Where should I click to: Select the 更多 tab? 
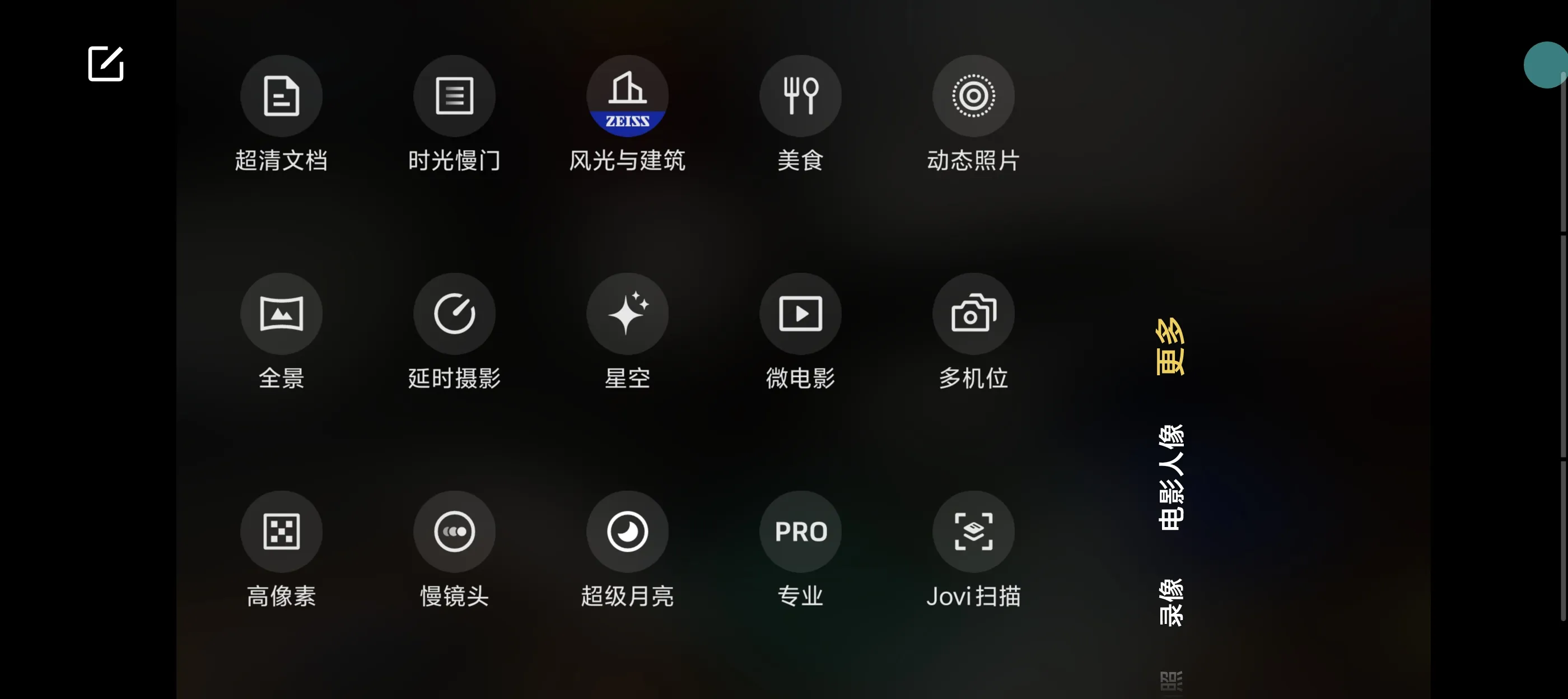pos(1170,347)
